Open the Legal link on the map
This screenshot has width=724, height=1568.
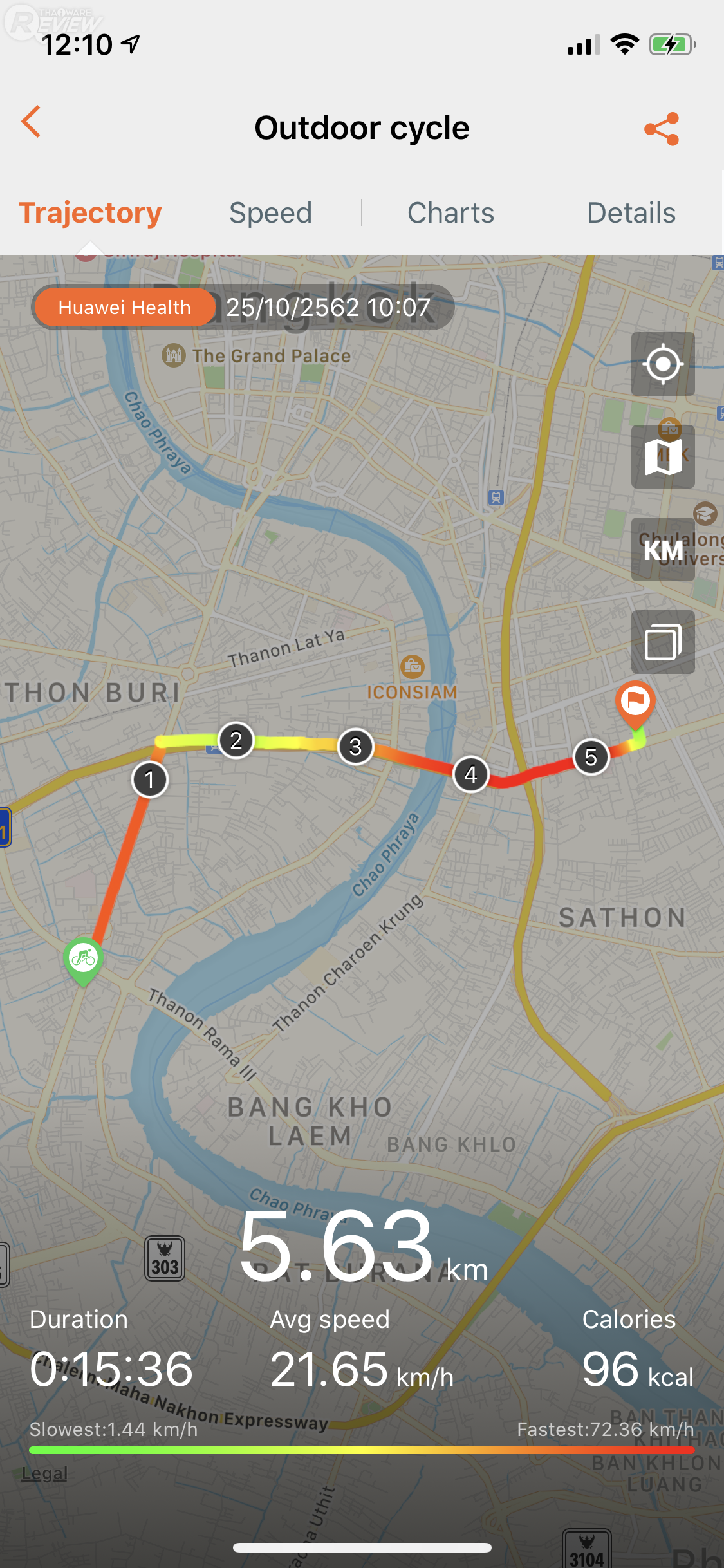click(44, 1473)
